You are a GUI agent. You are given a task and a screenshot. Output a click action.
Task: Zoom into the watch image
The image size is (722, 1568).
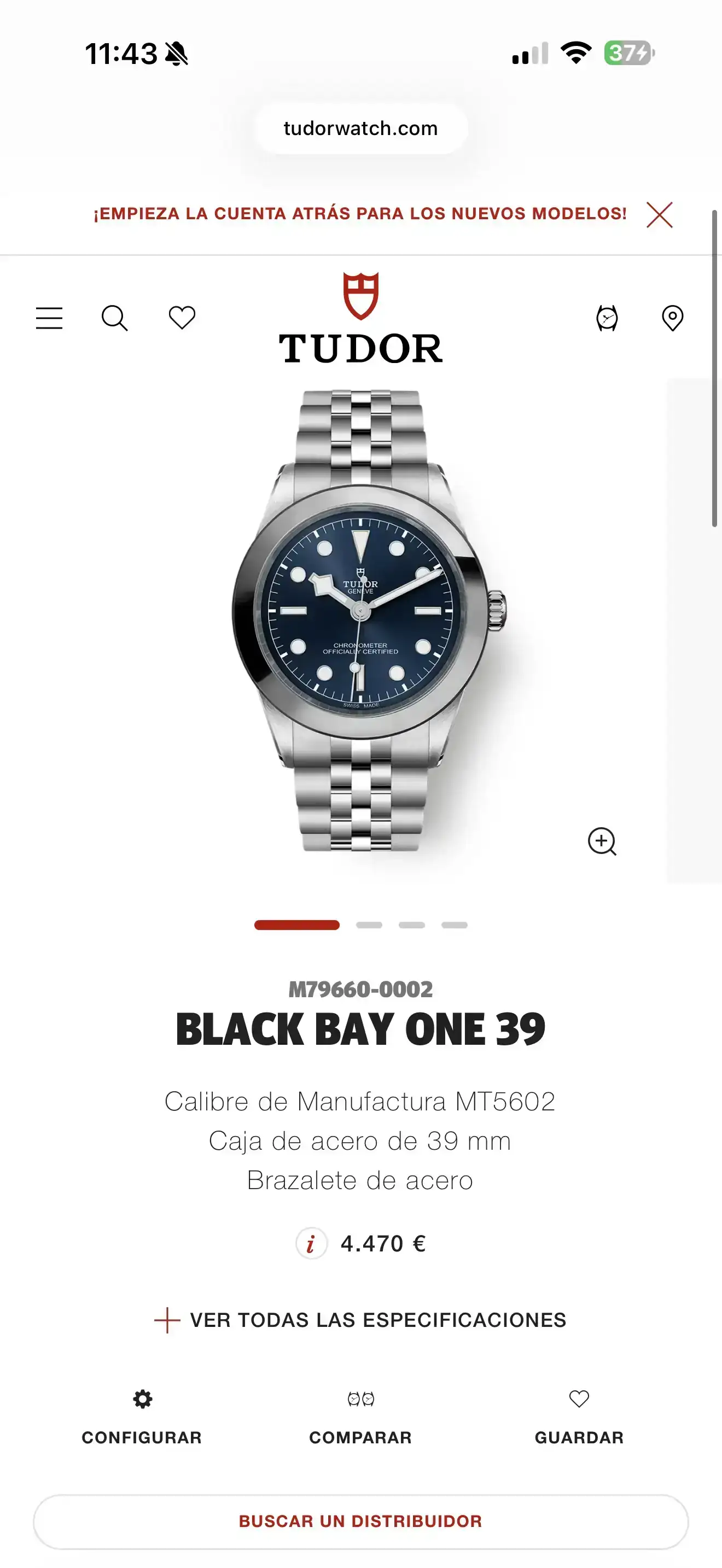coord(602,841)
